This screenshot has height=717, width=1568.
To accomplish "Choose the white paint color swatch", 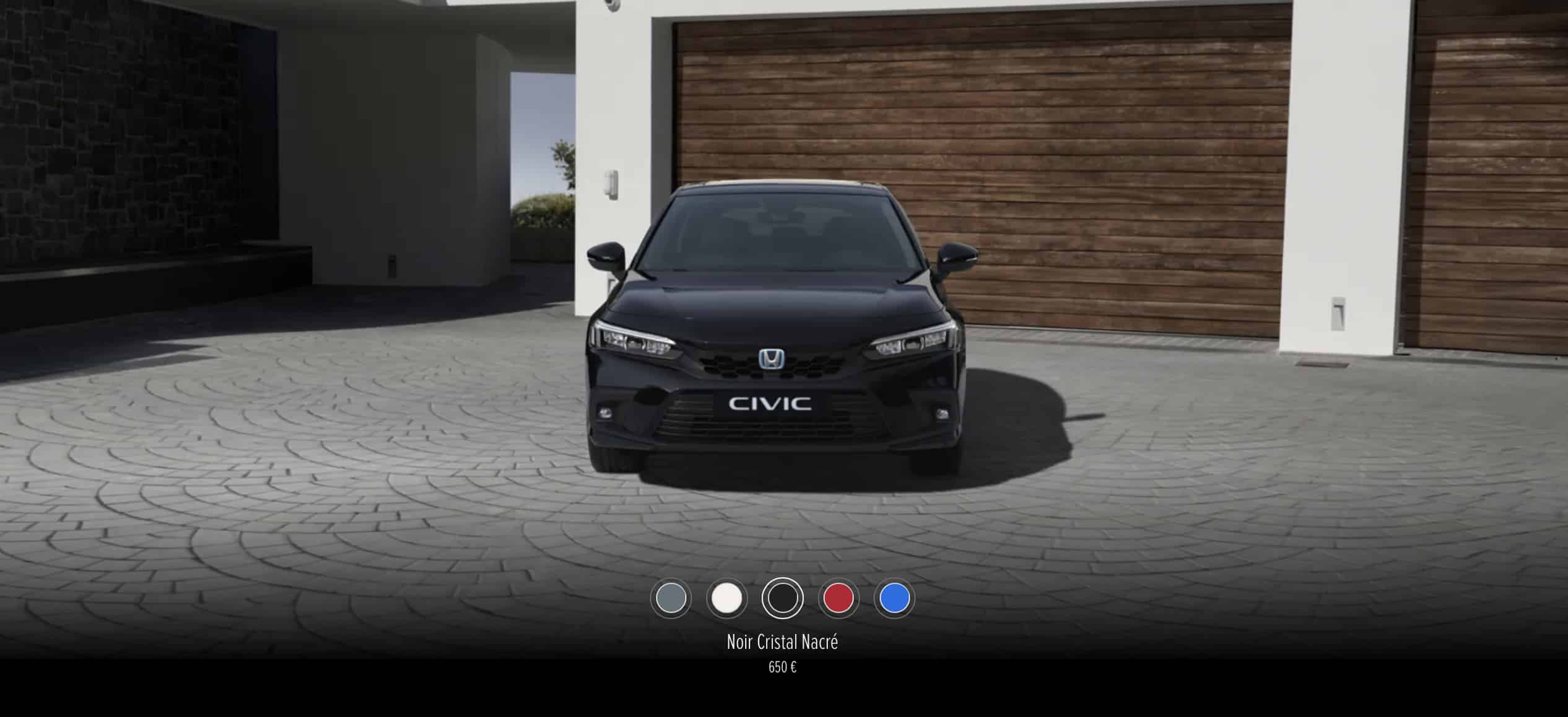I will click(726, 598).
